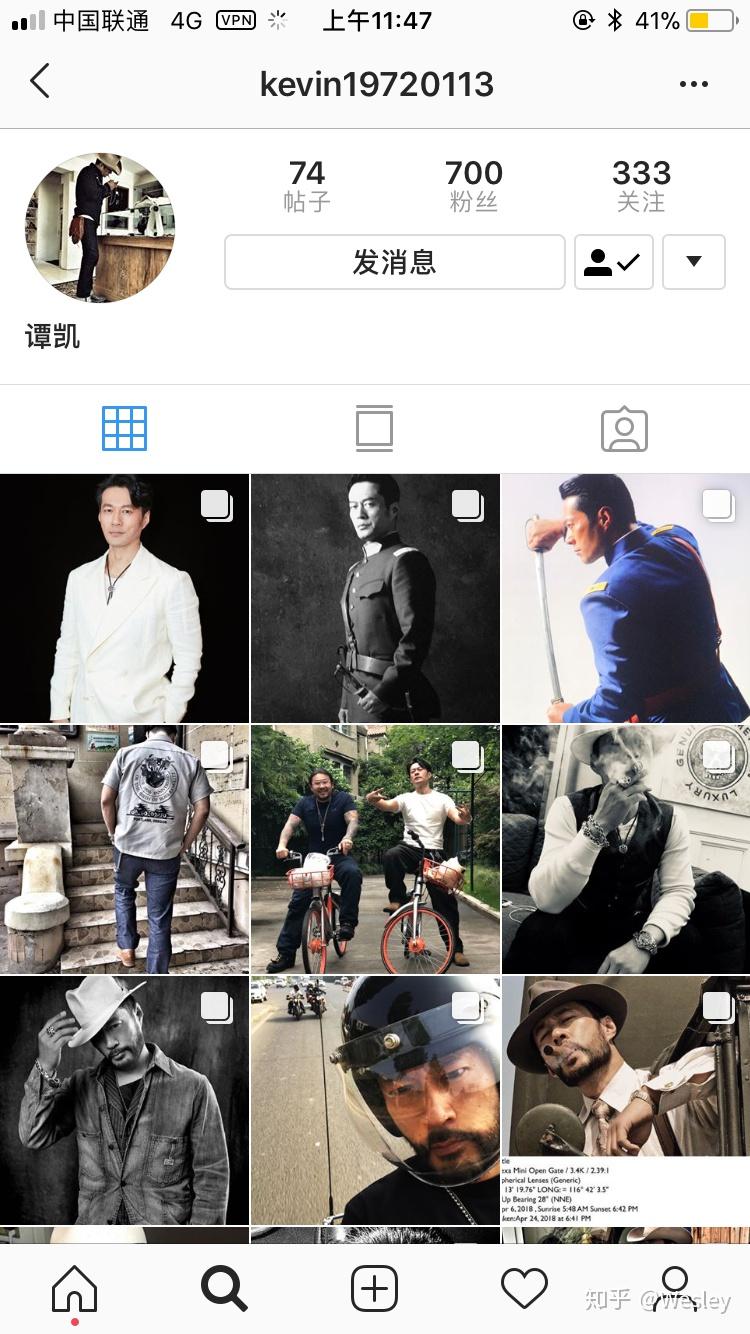Open the three-dot overflow menu
The height and width of the screenshot is (1334, 750).
pyautogui.click(x=693, y=84)
